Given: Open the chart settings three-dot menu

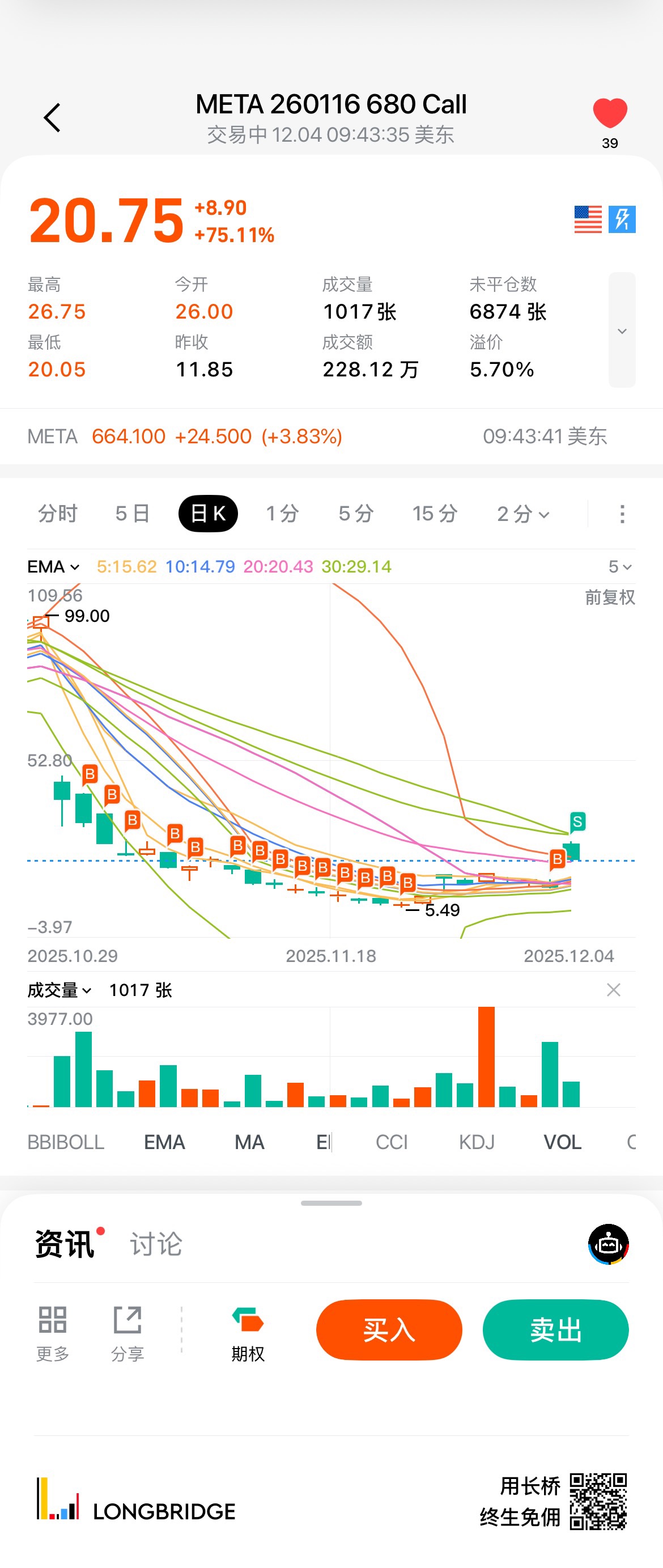Looking at the screenshot, I should click(x=622, y=514).
